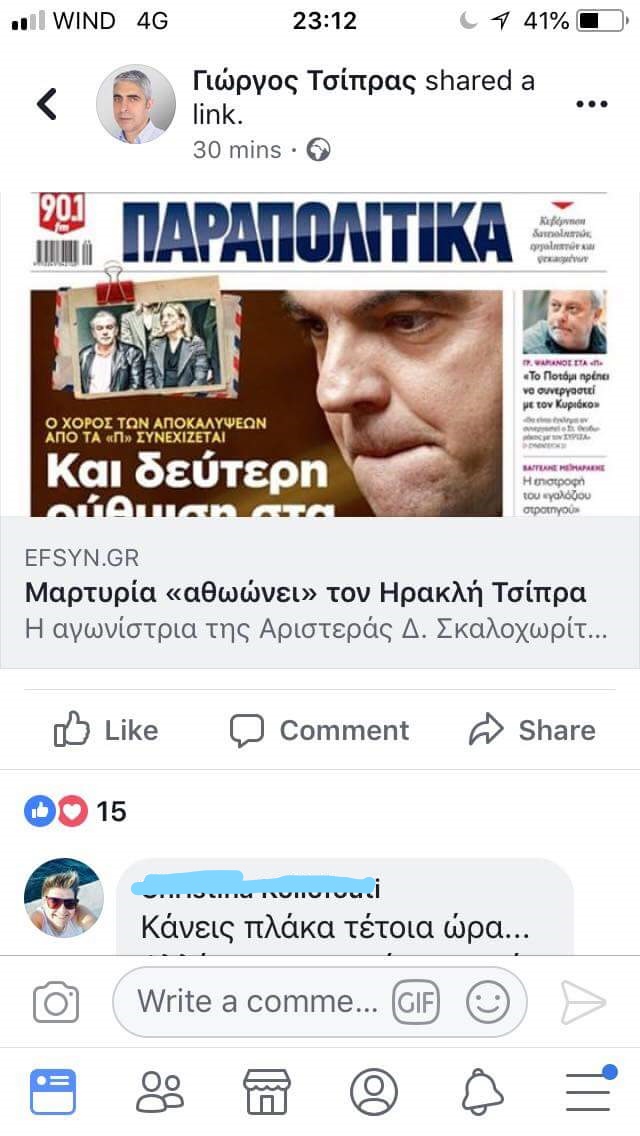The image size is (640, 1136).
Task: Open the notifications bell tab
Action: pyautogui.click(x=481, y=1091)
